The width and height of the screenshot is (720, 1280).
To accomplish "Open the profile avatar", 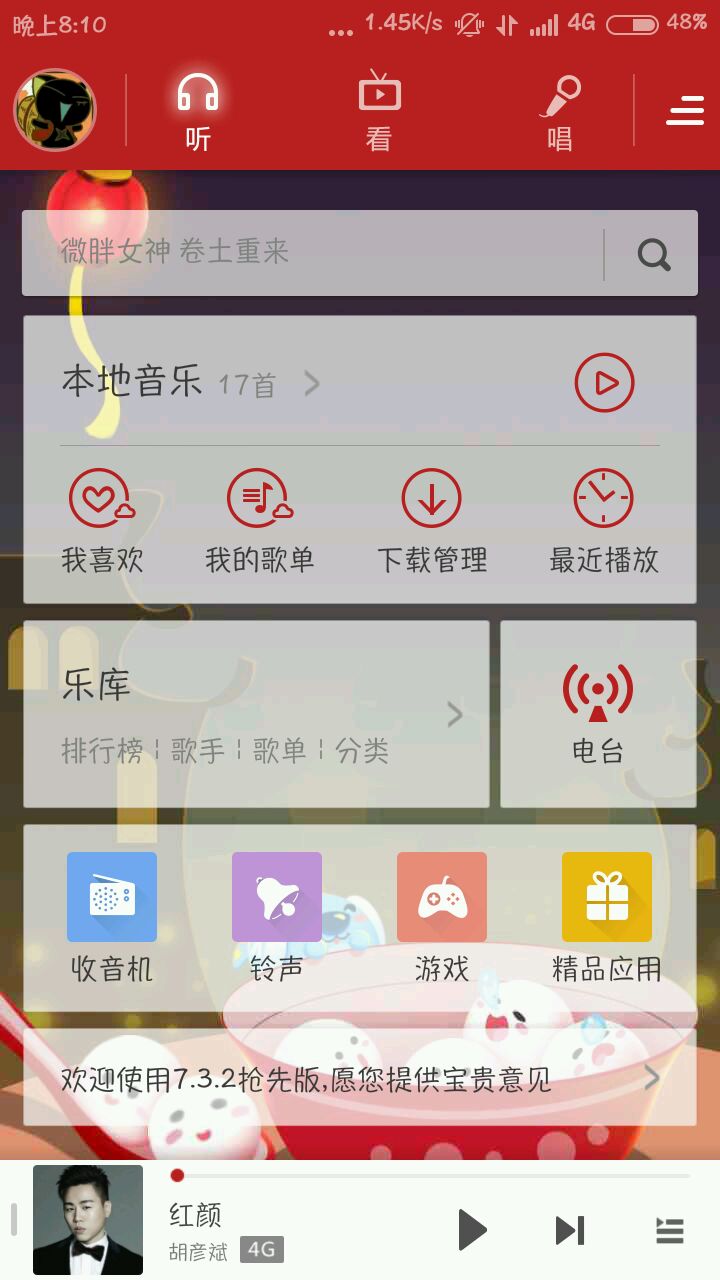I will (55, 110).
